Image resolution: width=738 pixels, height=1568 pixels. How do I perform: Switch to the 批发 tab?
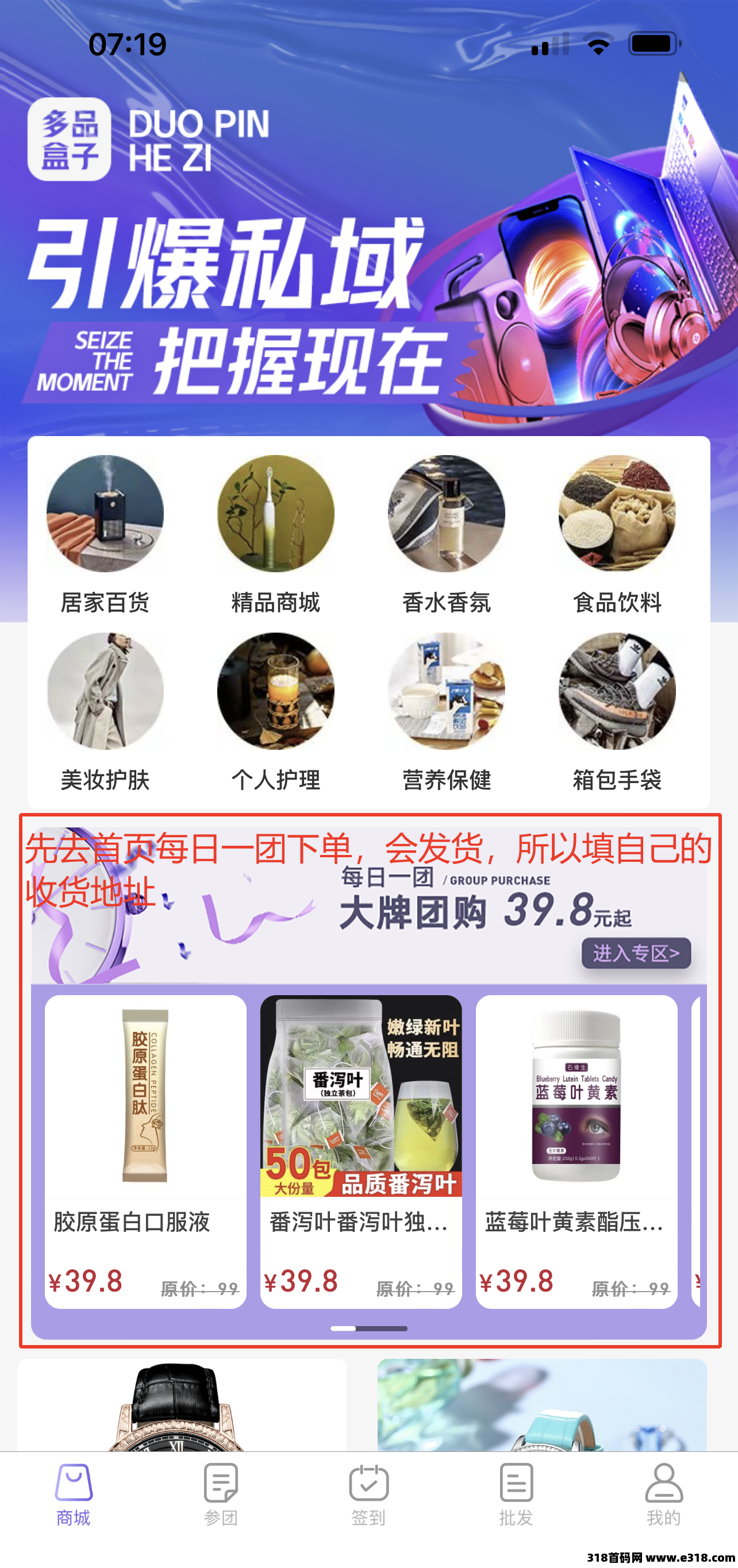(516, 1494)
